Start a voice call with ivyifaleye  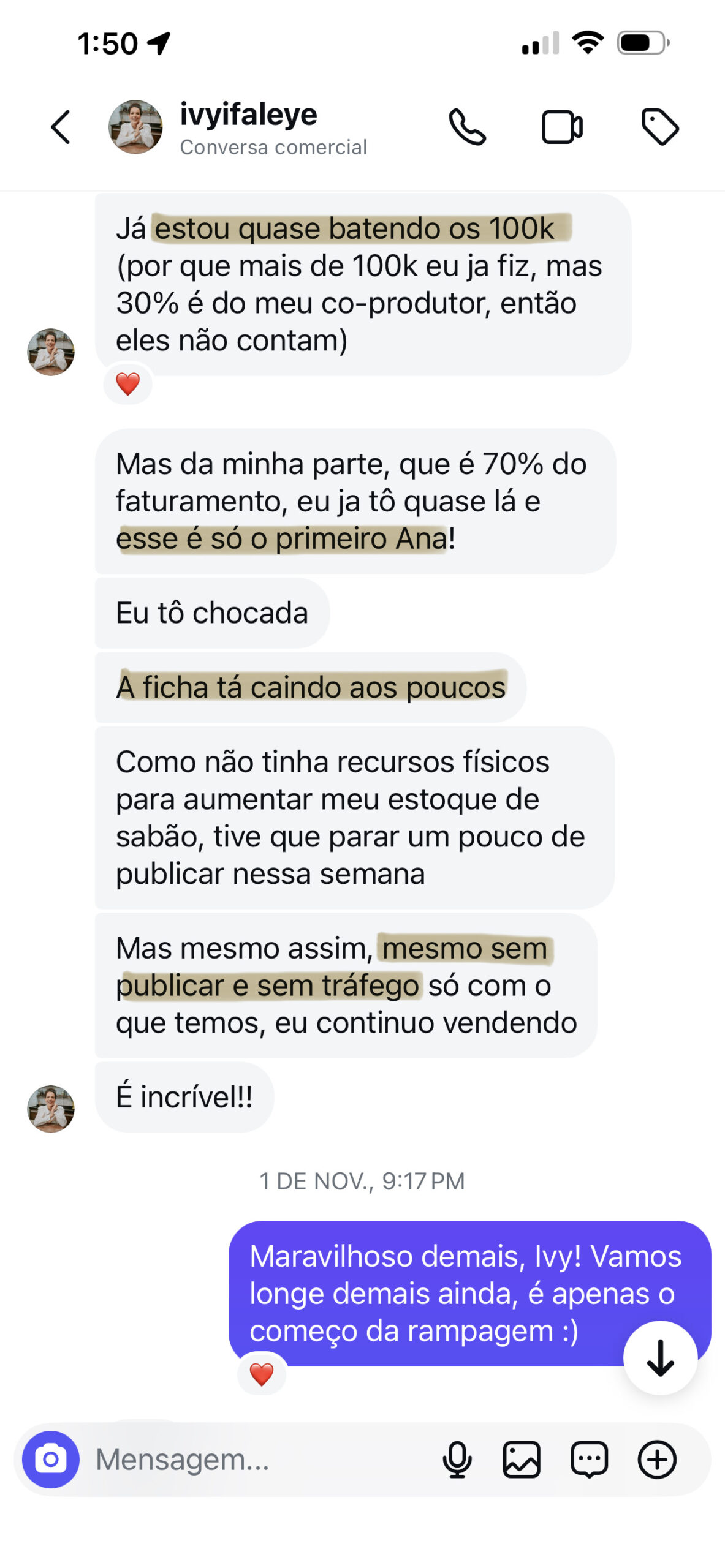[467, 127]
